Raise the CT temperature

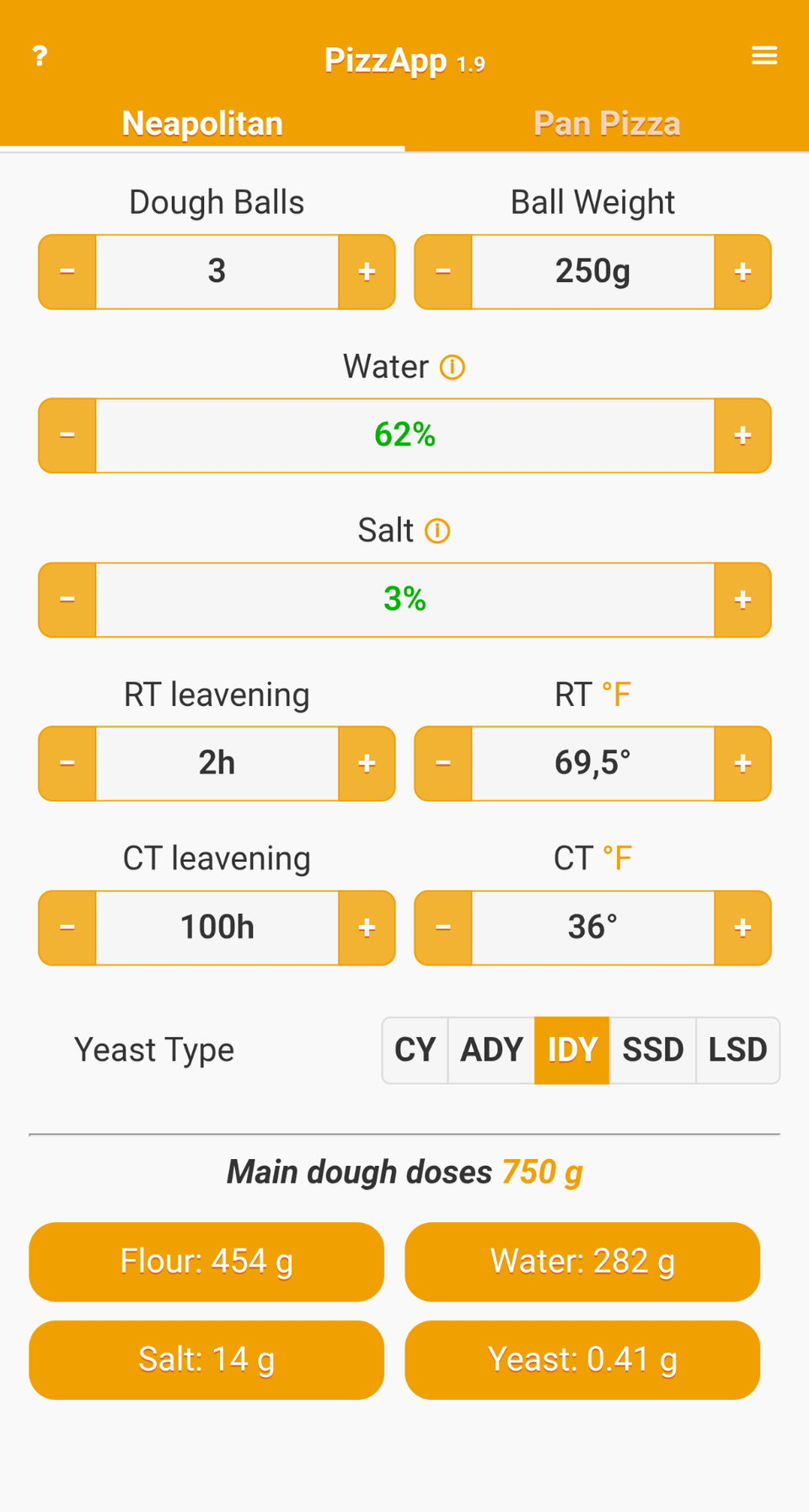click(x=742, y=927)
